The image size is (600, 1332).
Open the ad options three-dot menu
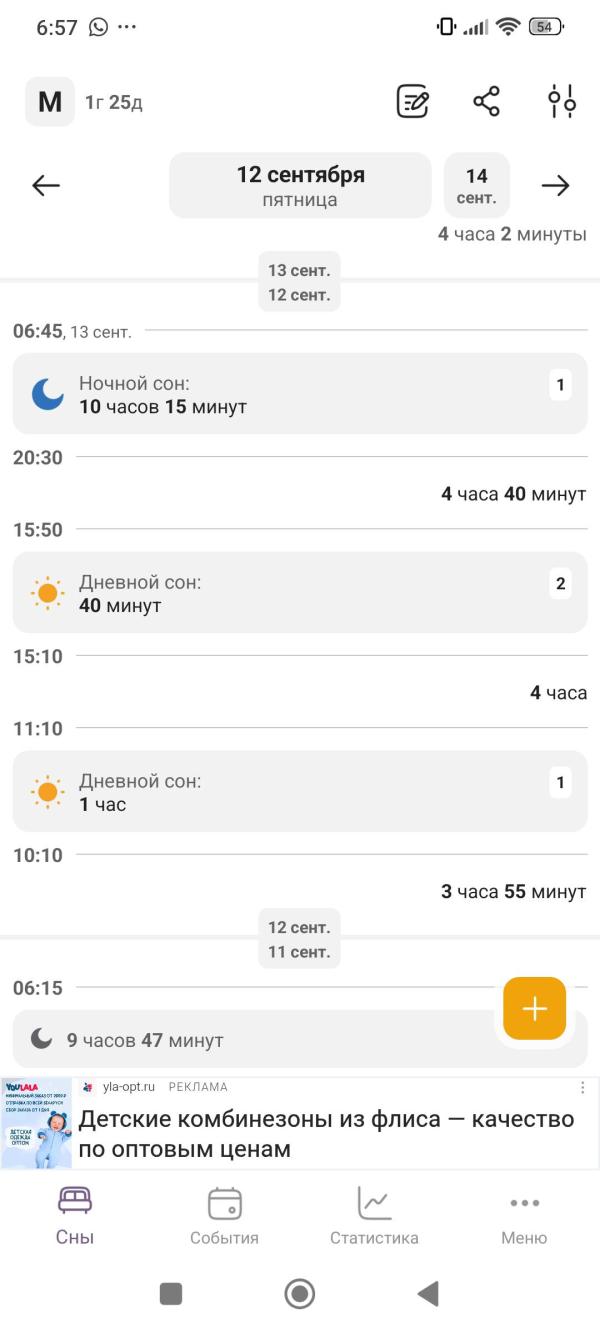click(583, 1088)
